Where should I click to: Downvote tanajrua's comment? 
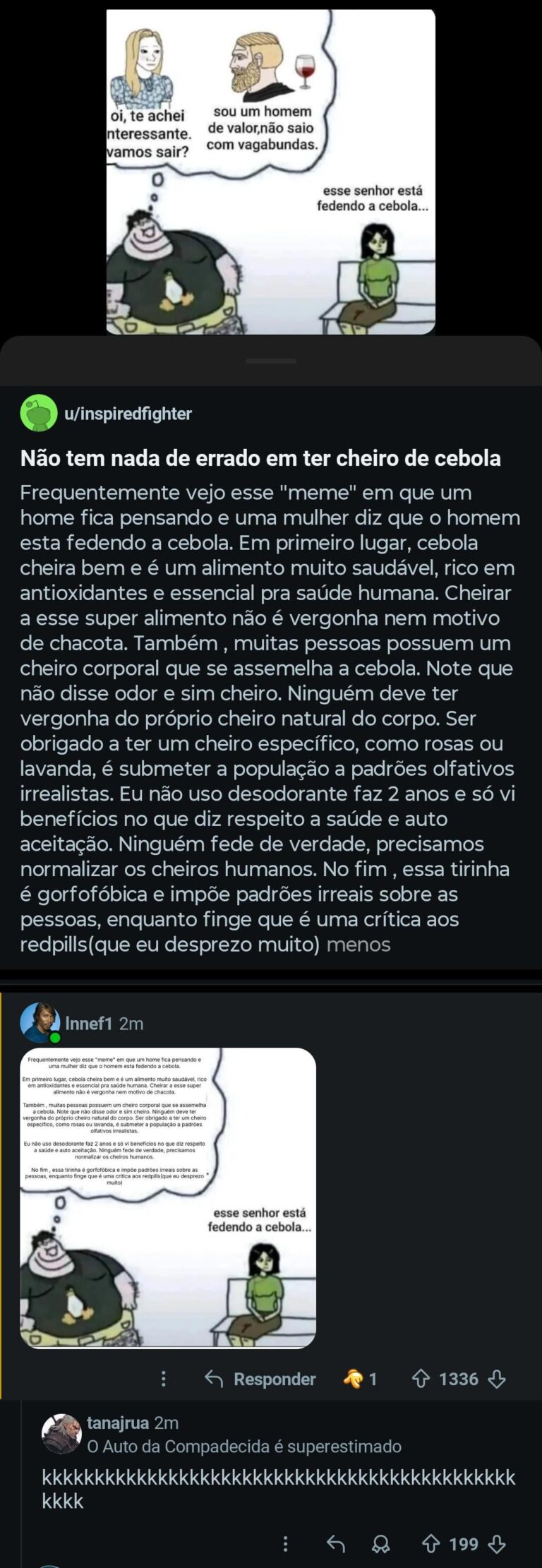(x=498, y=1544)
